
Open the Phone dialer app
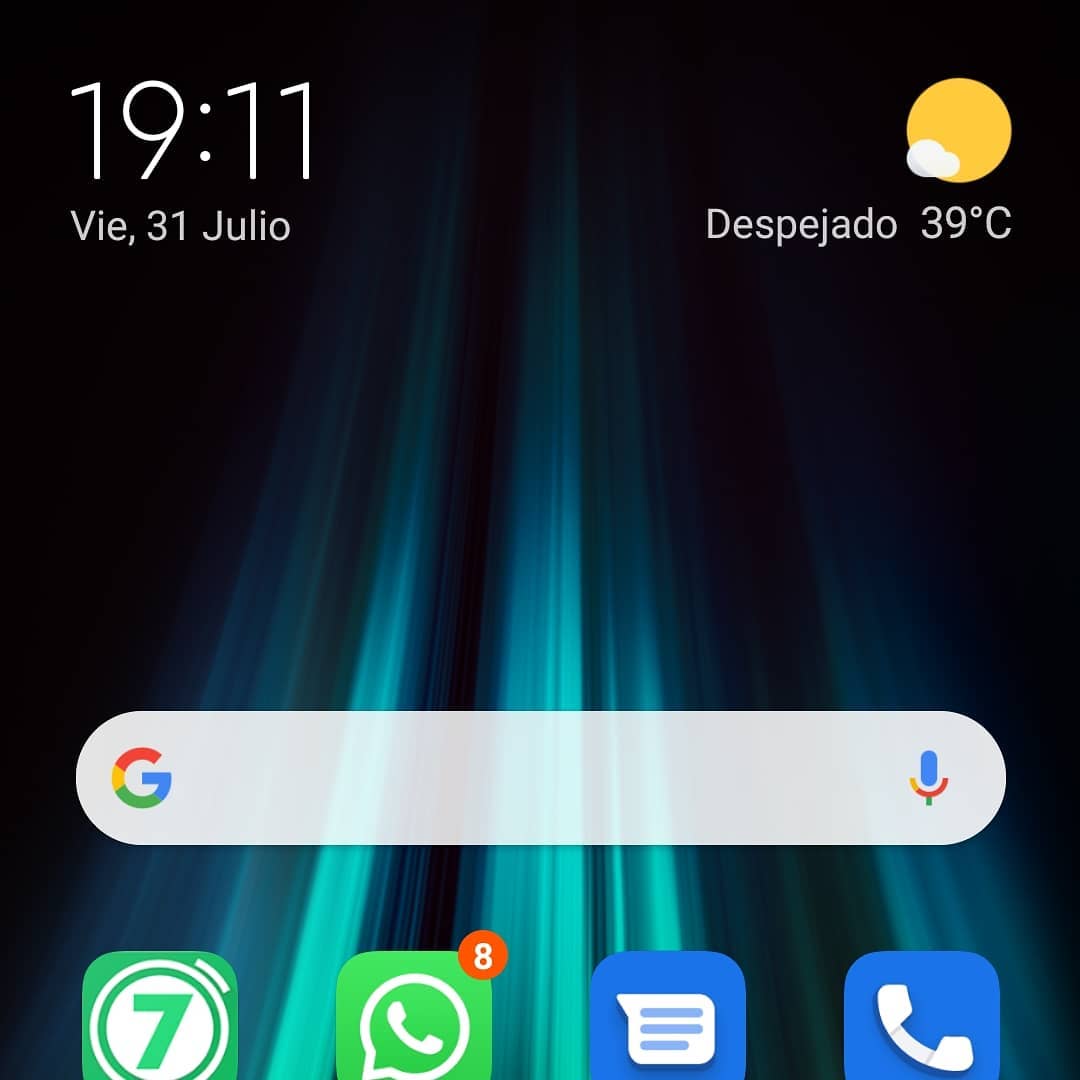tap(922, 1022)
